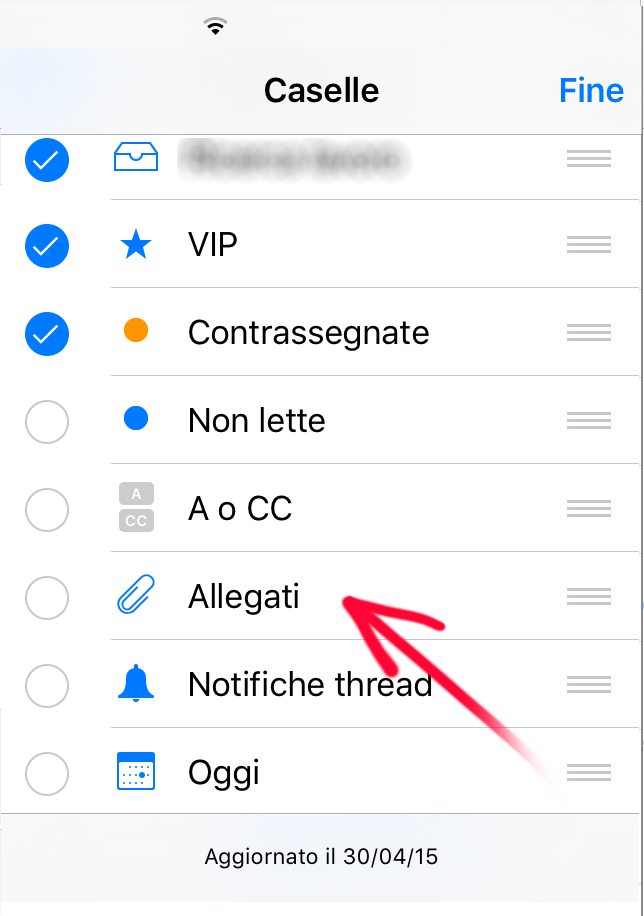The width and height of the screenshot is (644, 916).
Task: Enable the Notifiche thread mailbox
Action: (47, 685)
